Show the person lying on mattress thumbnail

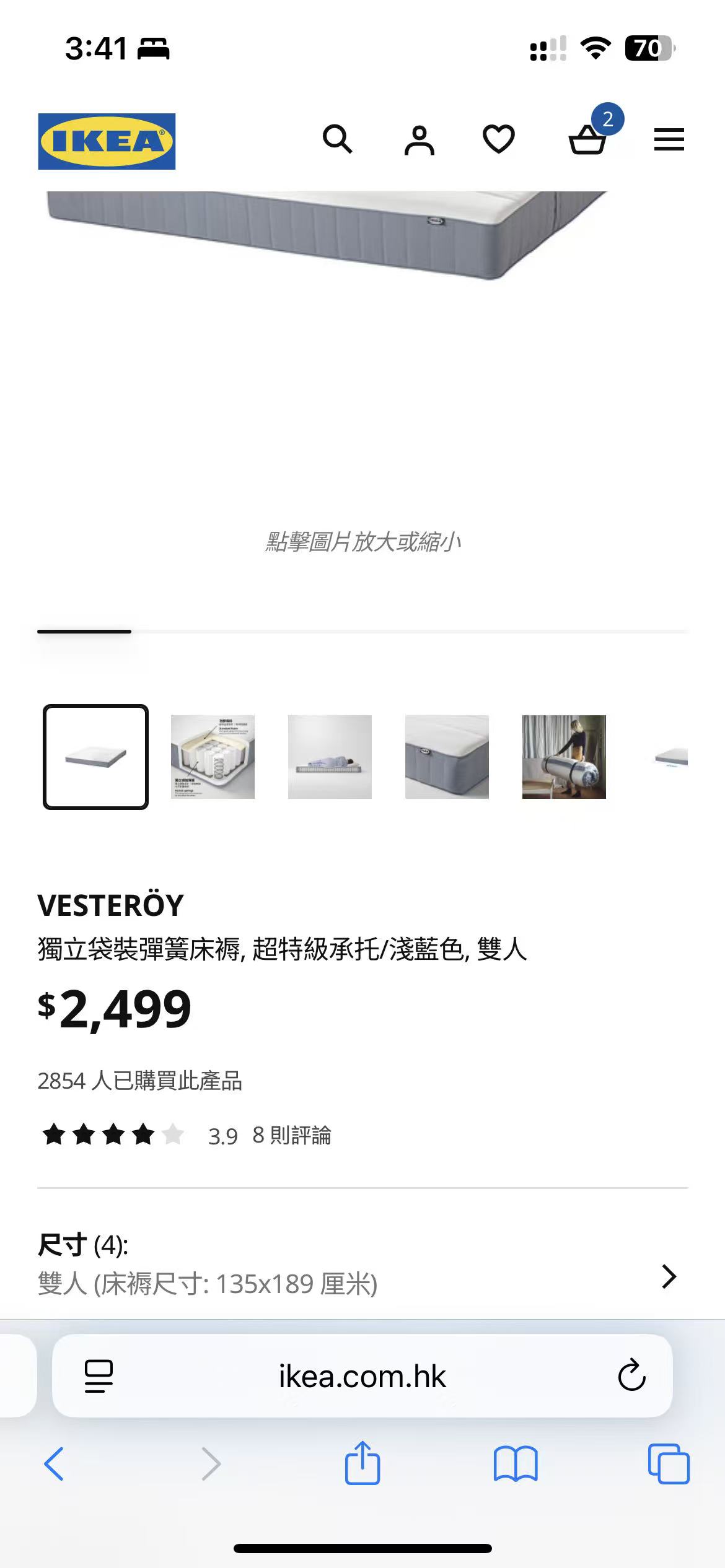(x=330, y=757)
